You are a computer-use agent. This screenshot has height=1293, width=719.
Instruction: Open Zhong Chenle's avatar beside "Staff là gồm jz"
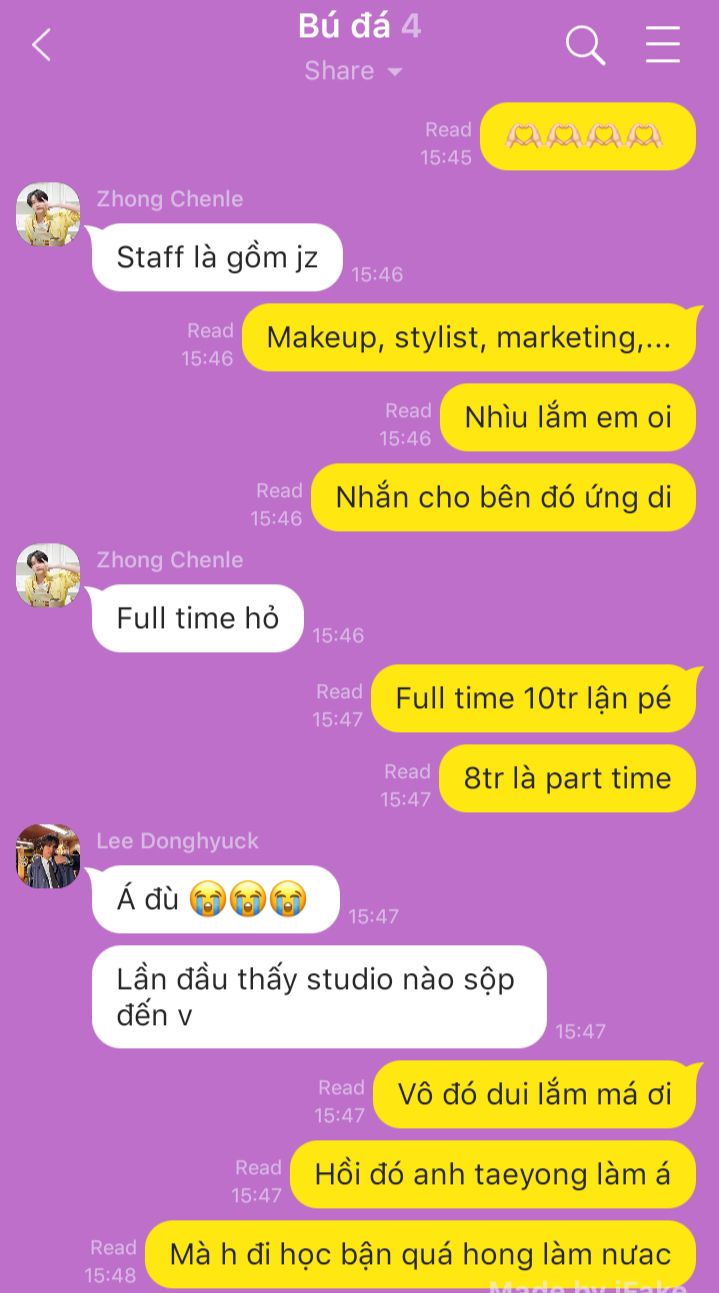48,214
